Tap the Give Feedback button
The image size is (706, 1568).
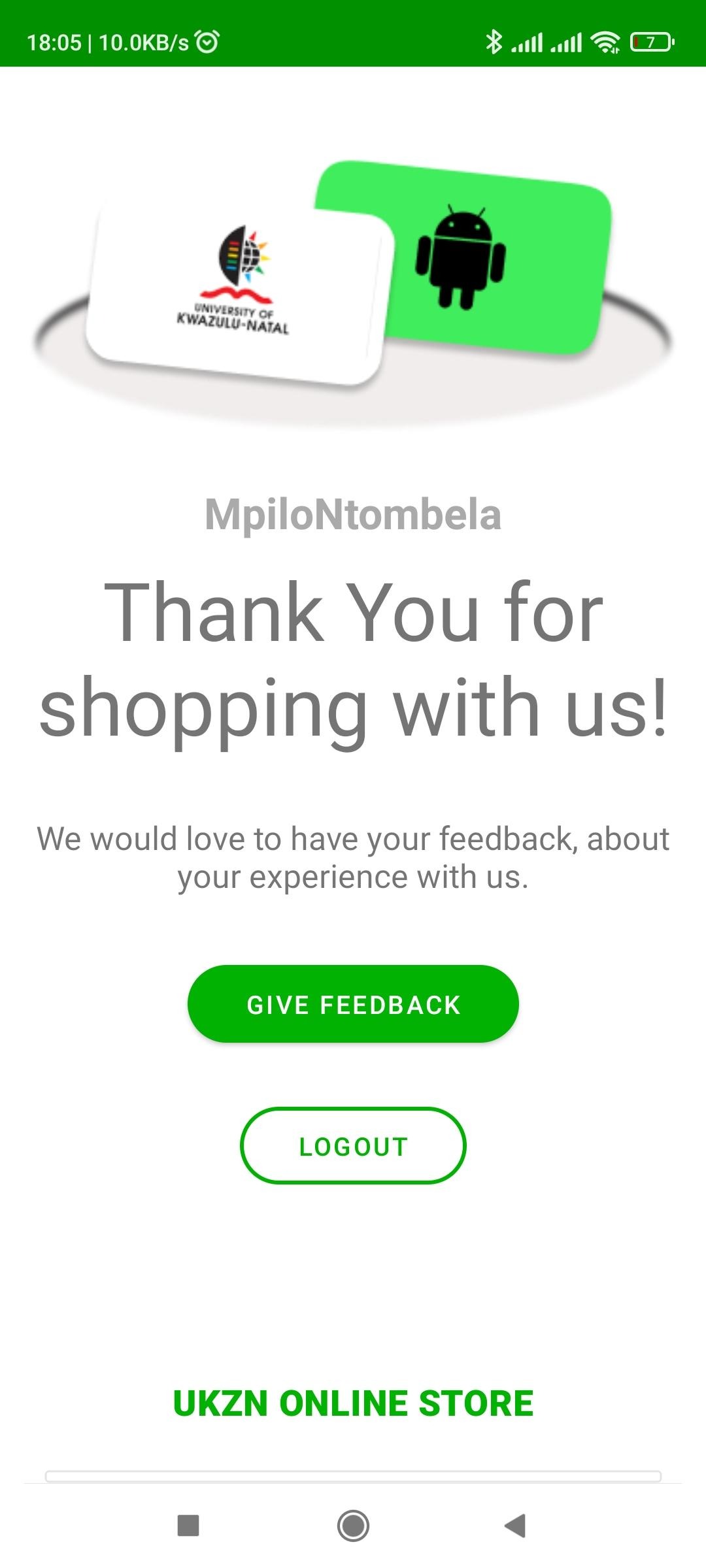[353, 1004]
